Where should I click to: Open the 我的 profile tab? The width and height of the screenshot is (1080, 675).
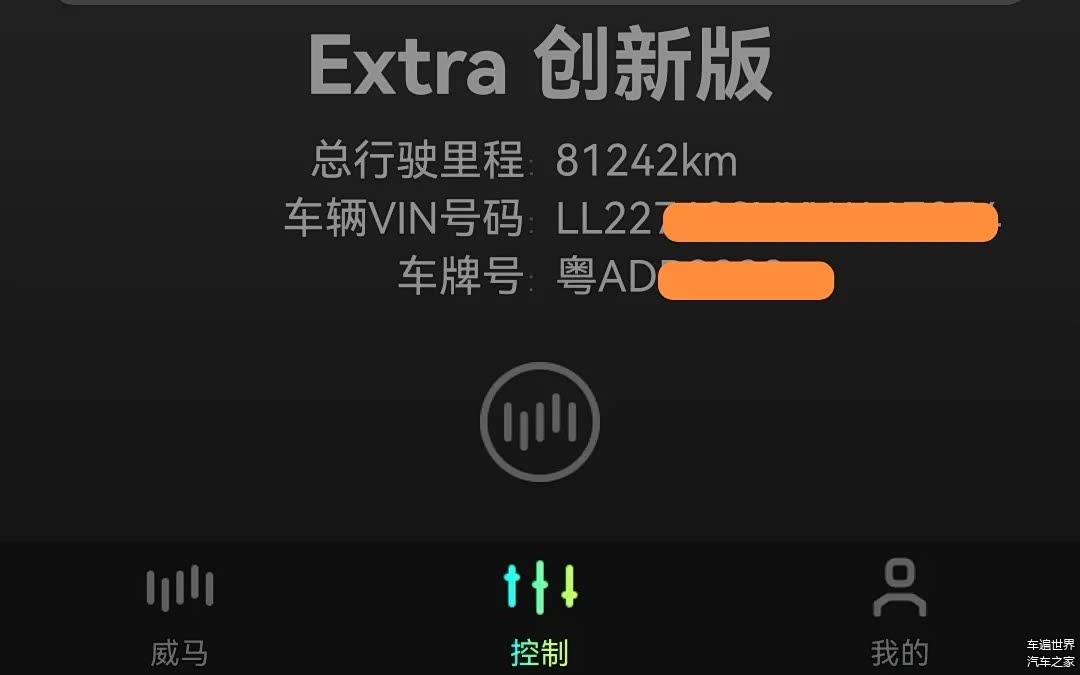899,613
